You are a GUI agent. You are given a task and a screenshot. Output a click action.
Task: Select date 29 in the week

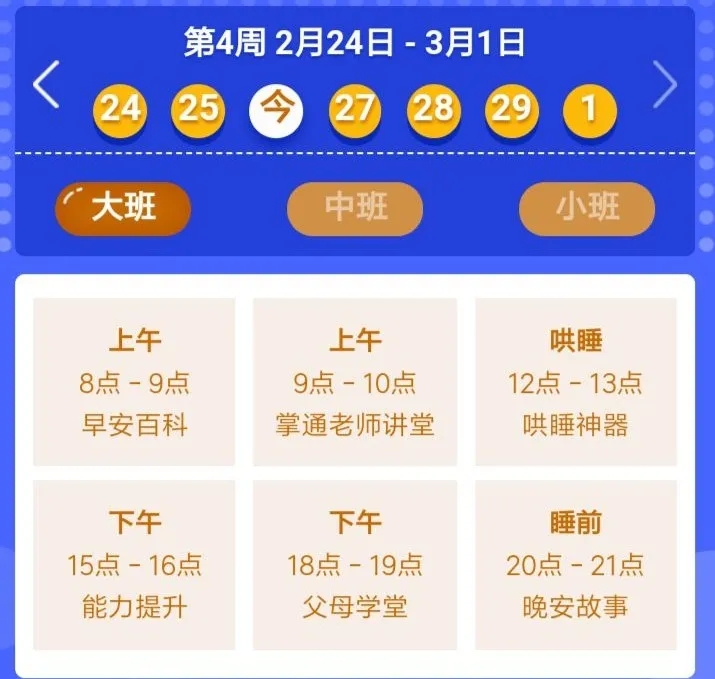(x=511, y=108)
